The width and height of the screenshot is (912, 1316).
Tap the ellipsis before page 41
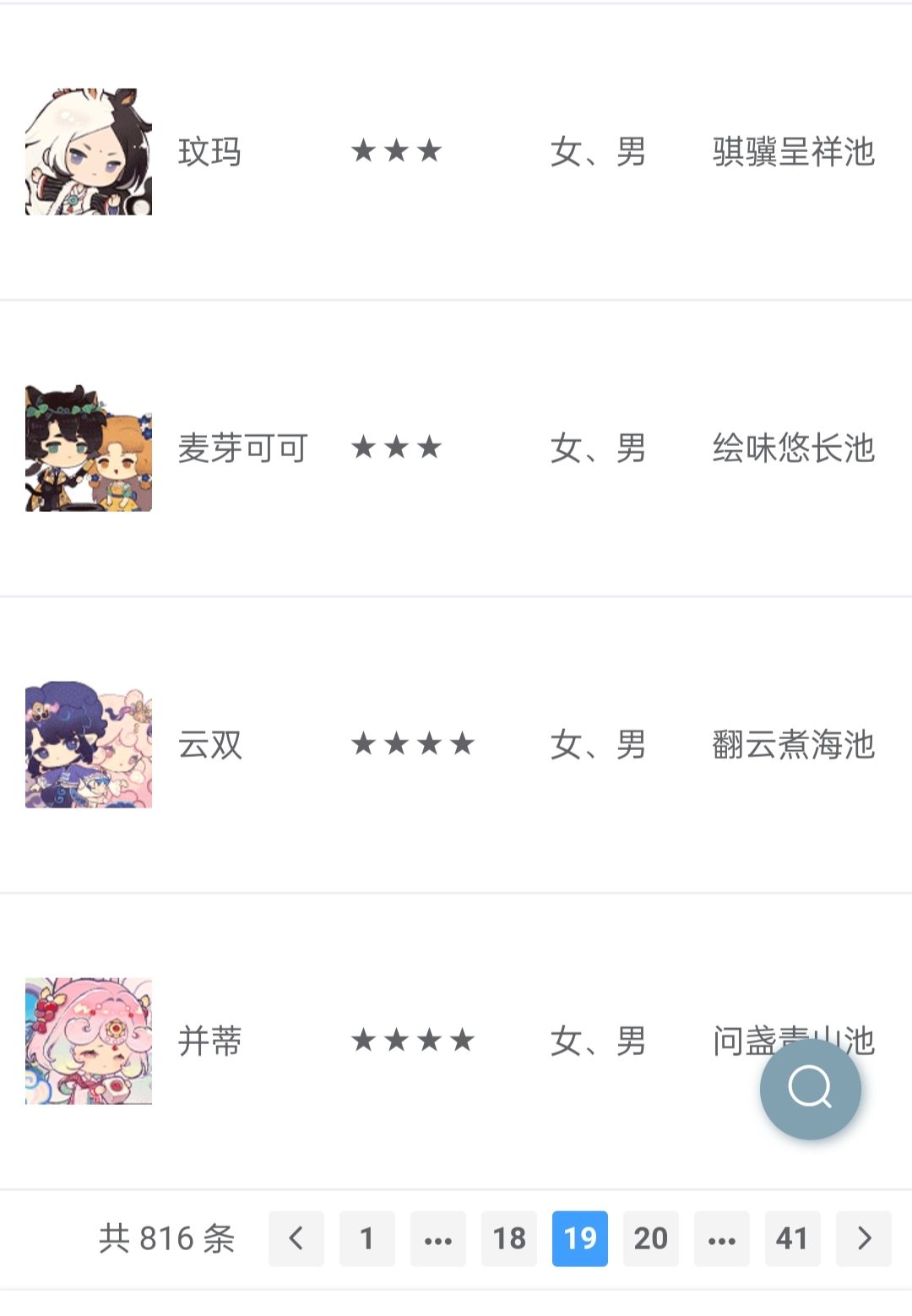(x=722, y=1238)
